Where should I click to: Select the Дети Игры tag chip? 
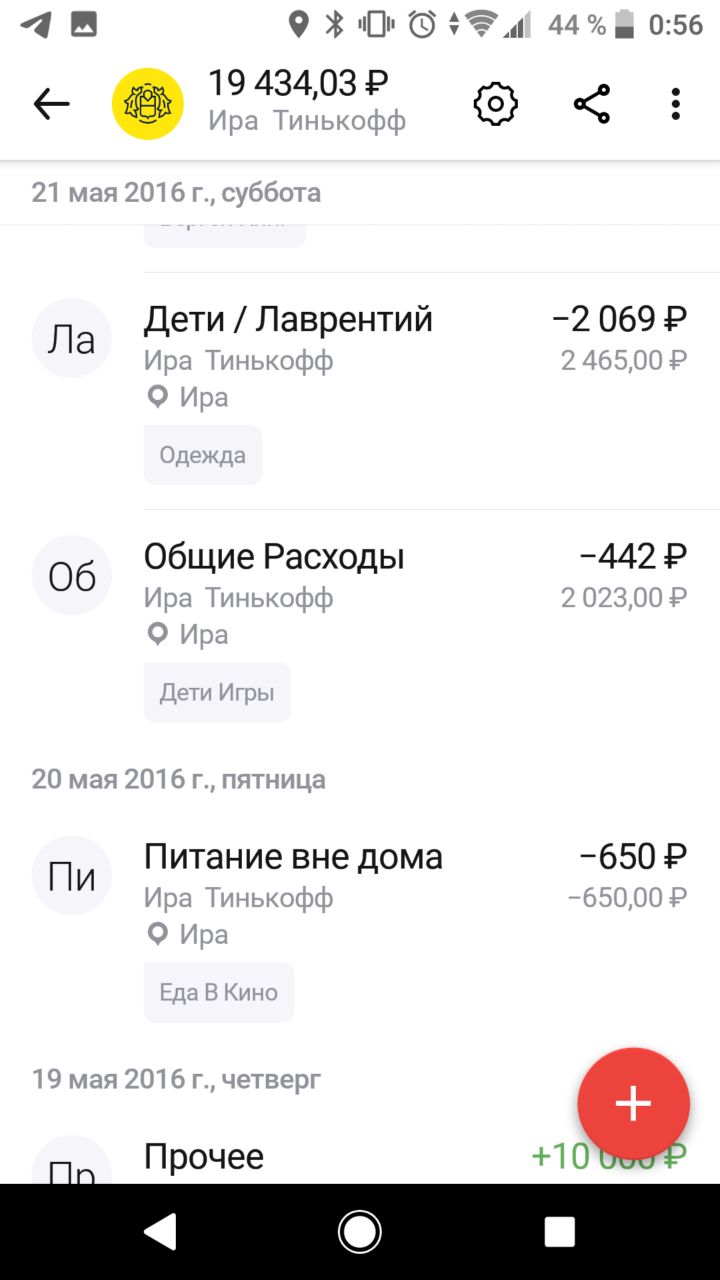click(x=217, y=692)
